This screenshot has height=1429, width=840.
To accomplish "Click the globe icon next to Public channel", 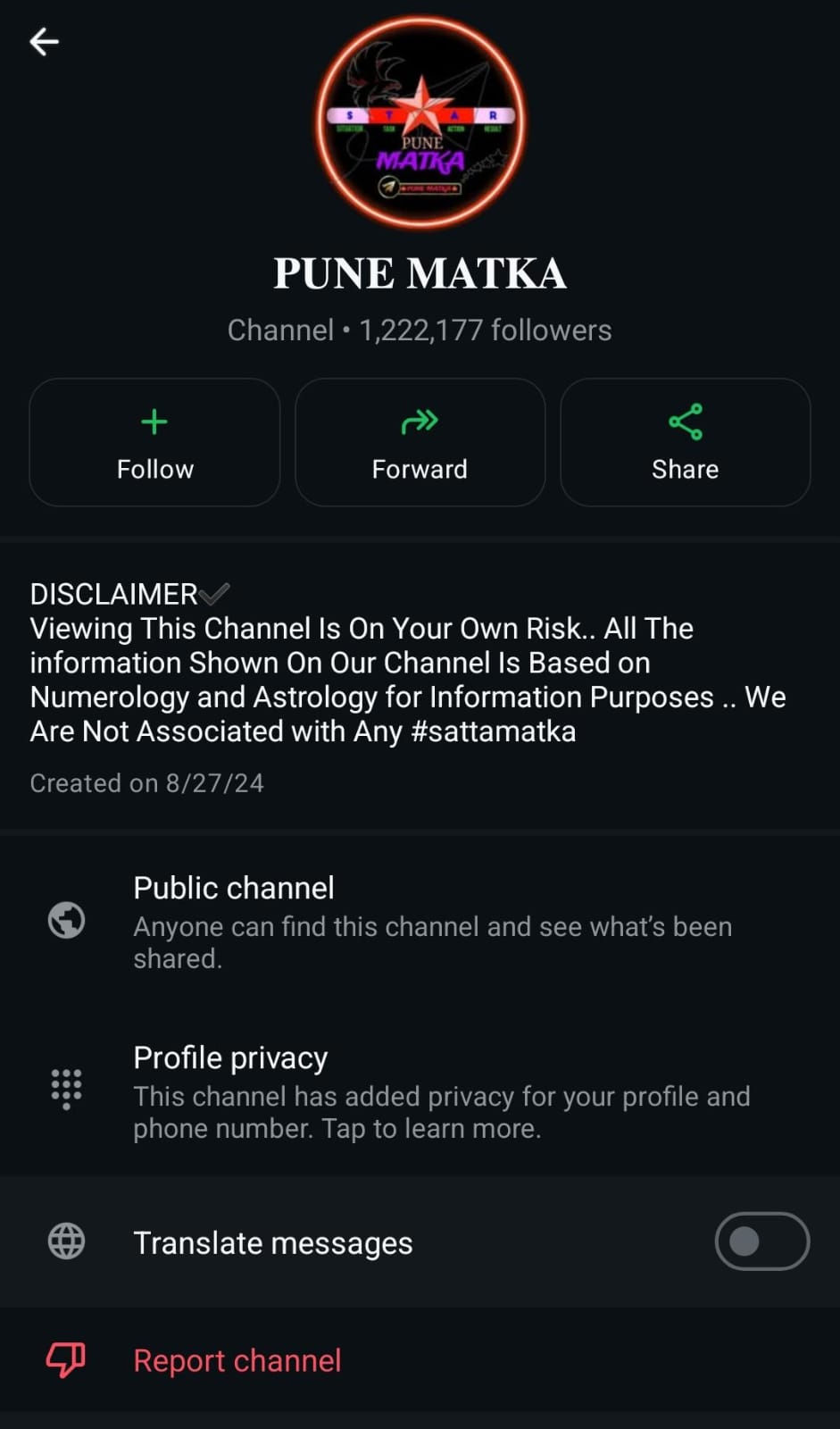I will 66,920.
